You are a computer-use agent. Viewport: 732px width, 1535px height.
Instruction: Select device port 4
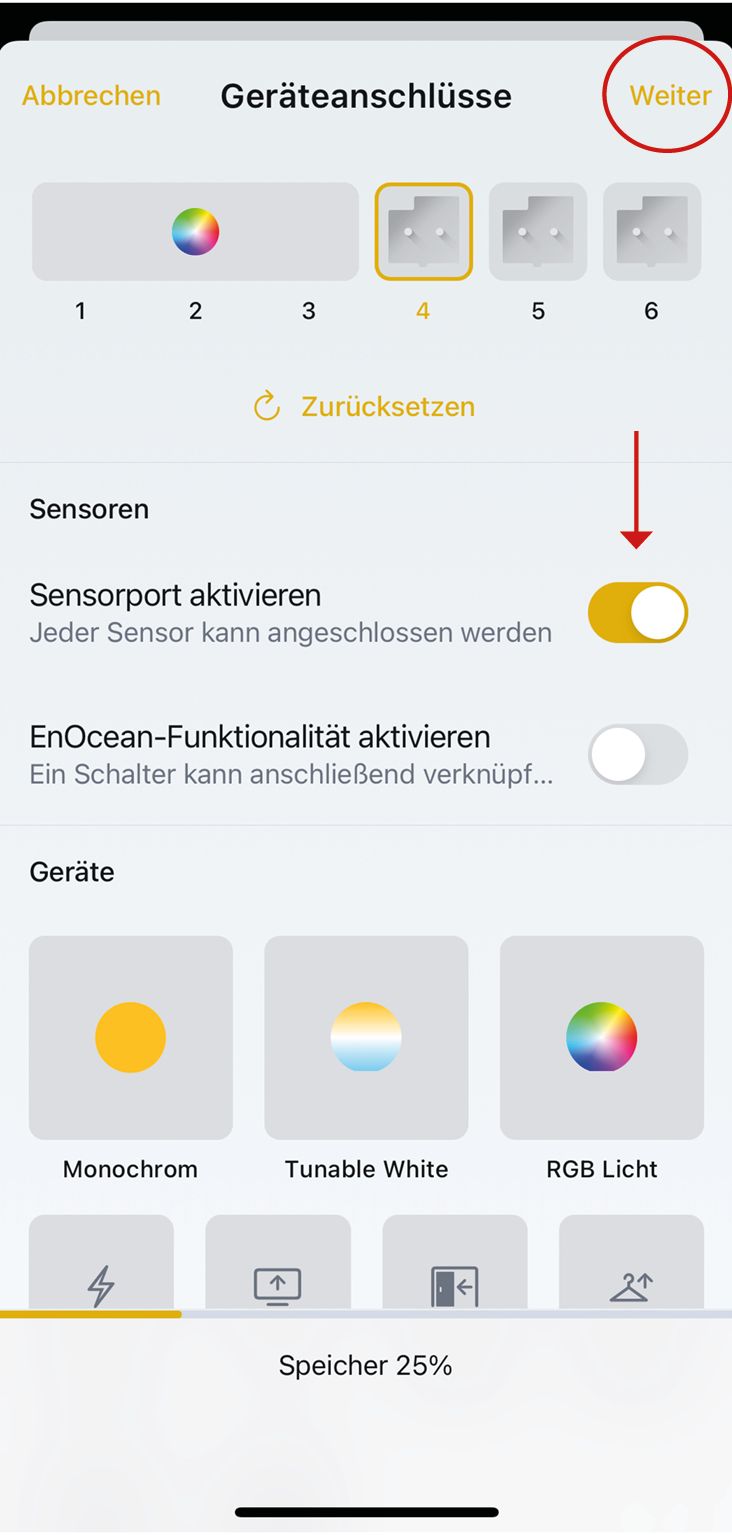(423, 232)
